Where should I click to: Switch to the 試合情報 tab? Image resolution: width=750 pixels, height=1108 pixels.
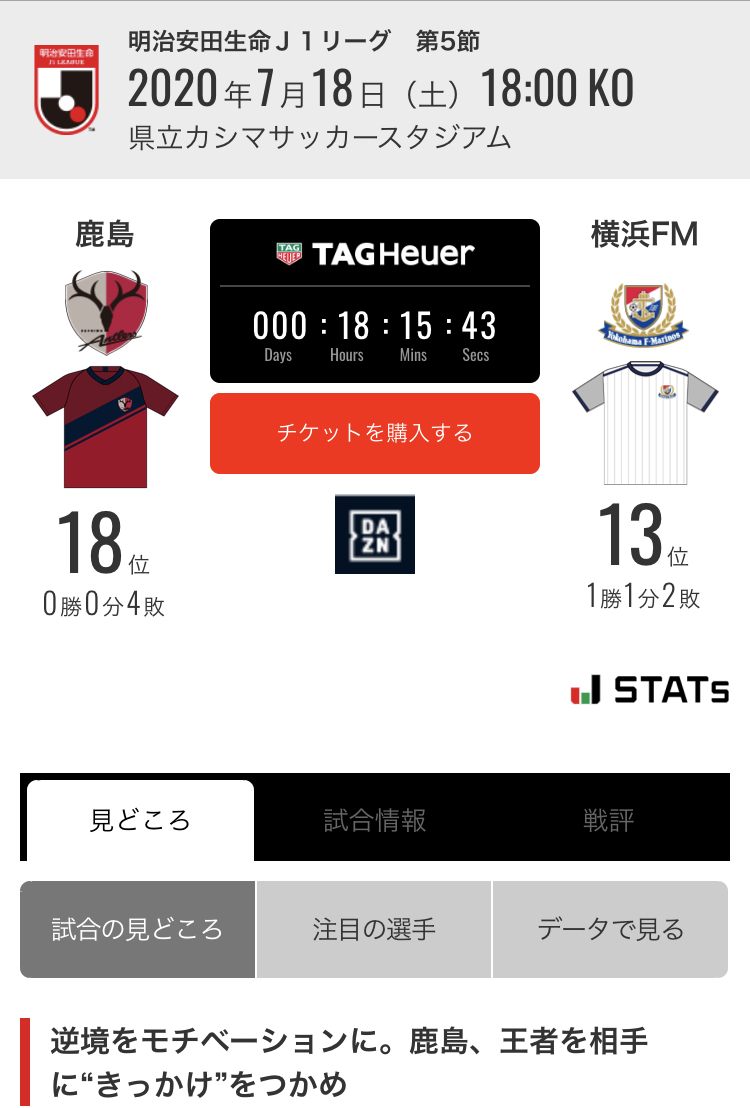375,821
